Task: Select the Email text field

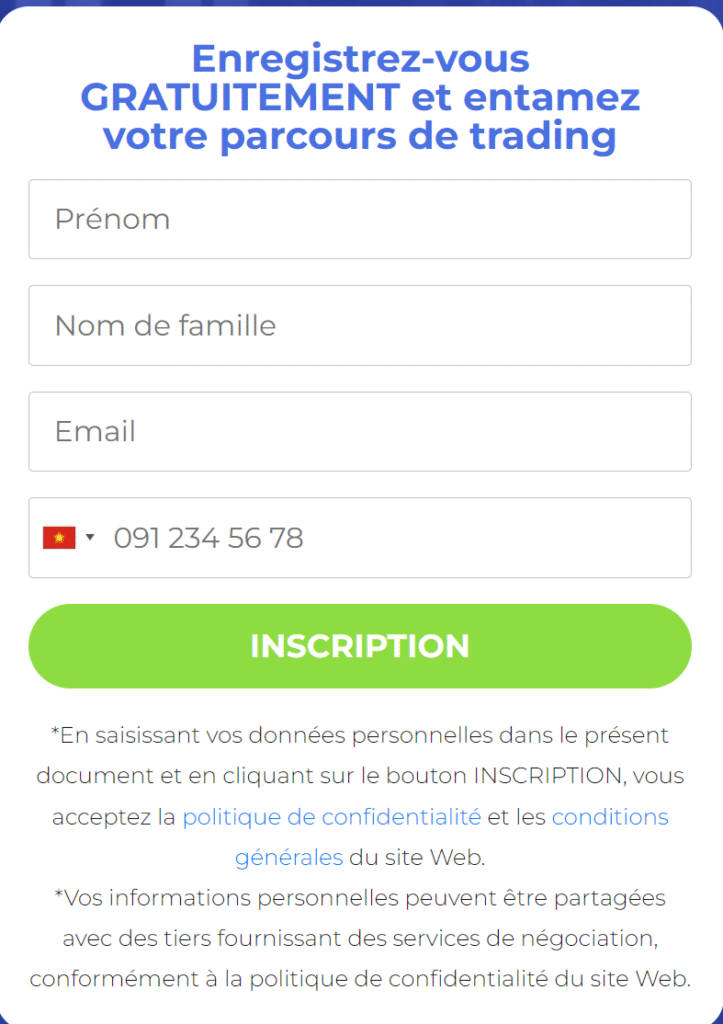Action: tap(360, 431)
